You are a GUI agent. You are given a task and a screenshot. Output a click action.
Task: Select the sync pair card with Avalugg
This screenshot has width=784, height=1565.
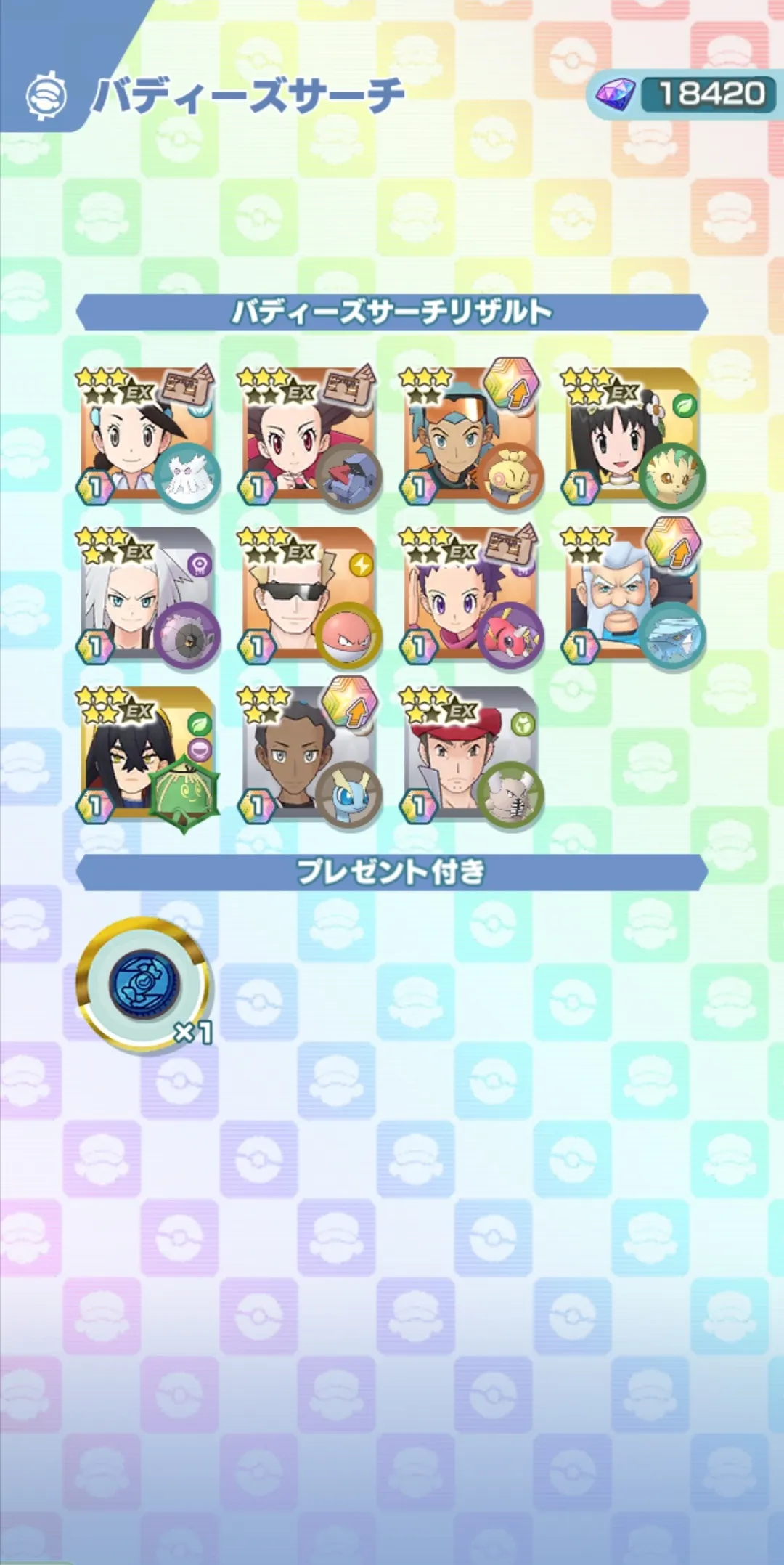[632, 595]
